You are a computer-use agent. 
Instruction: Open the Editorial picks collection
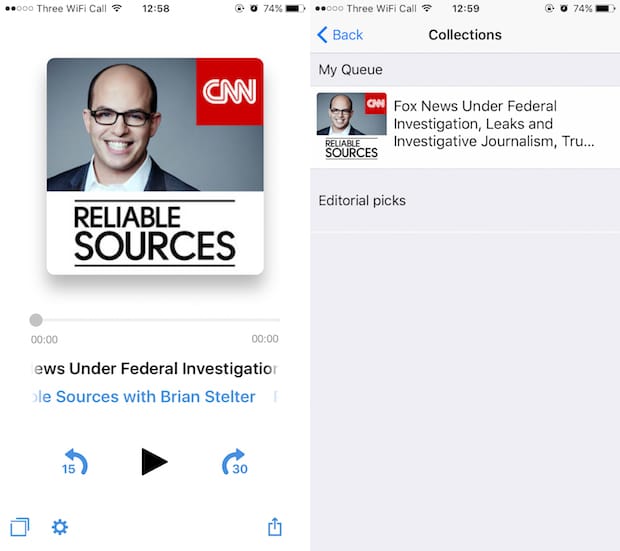(x=362, y=200)
